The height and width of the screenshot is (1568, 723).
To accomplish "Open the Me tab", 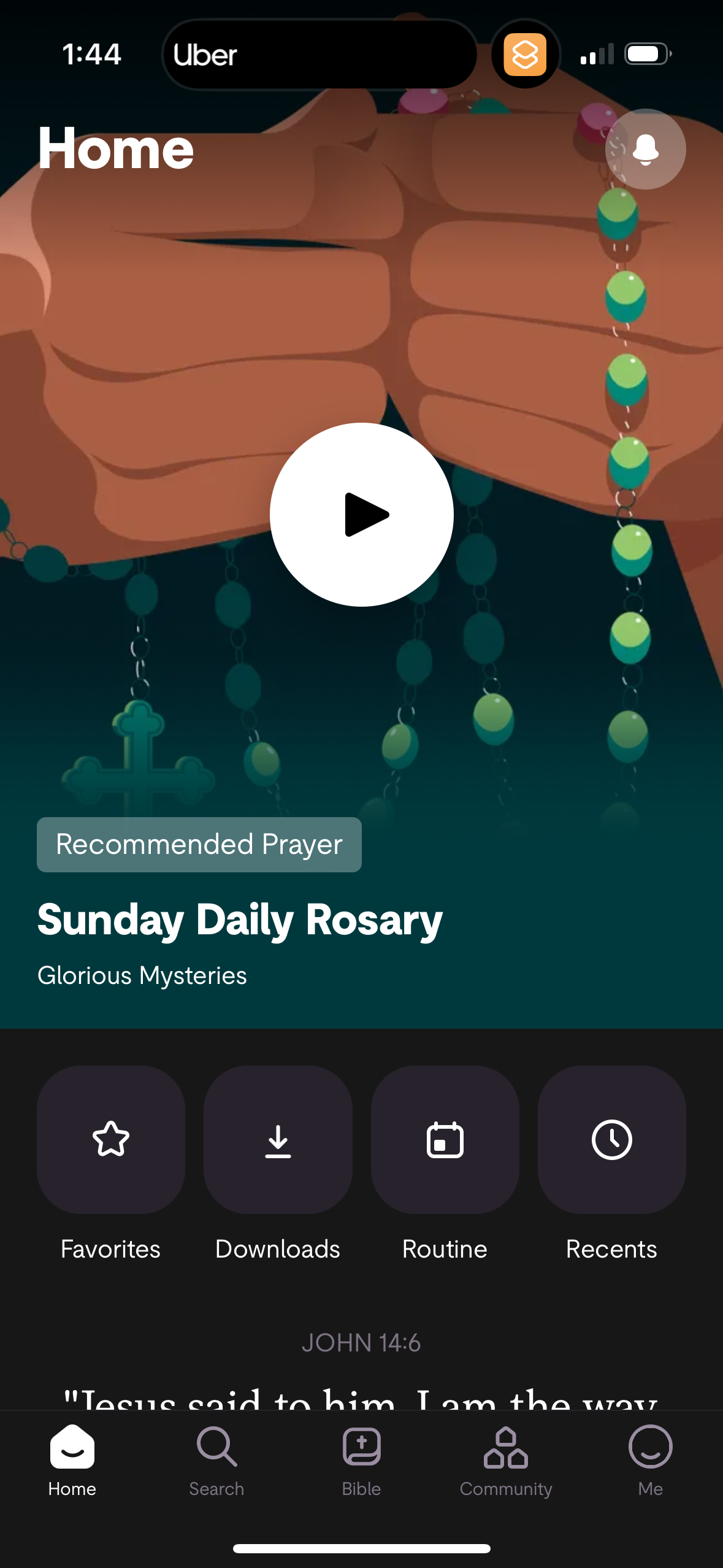I will [650, 1460].
